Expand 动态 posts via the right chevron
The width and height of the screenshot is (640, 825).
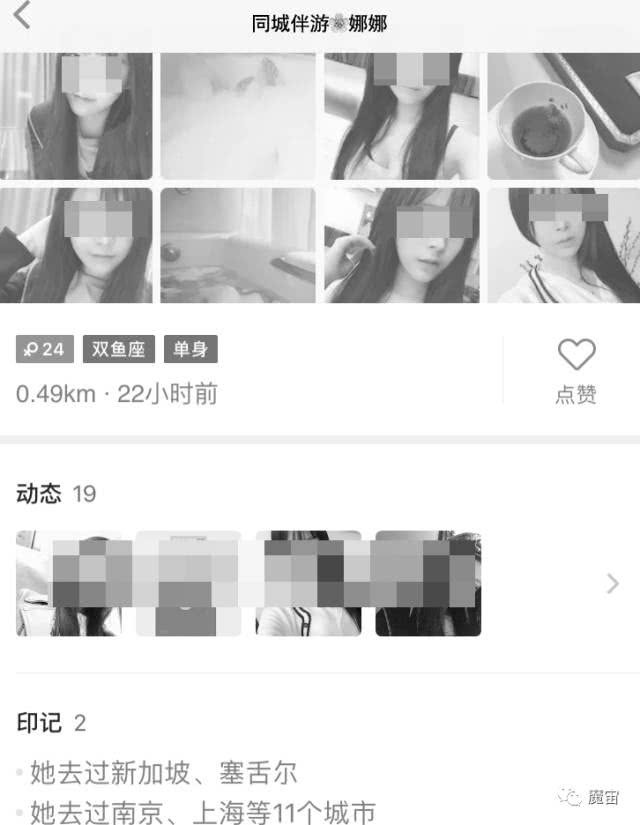pos(612,584)
